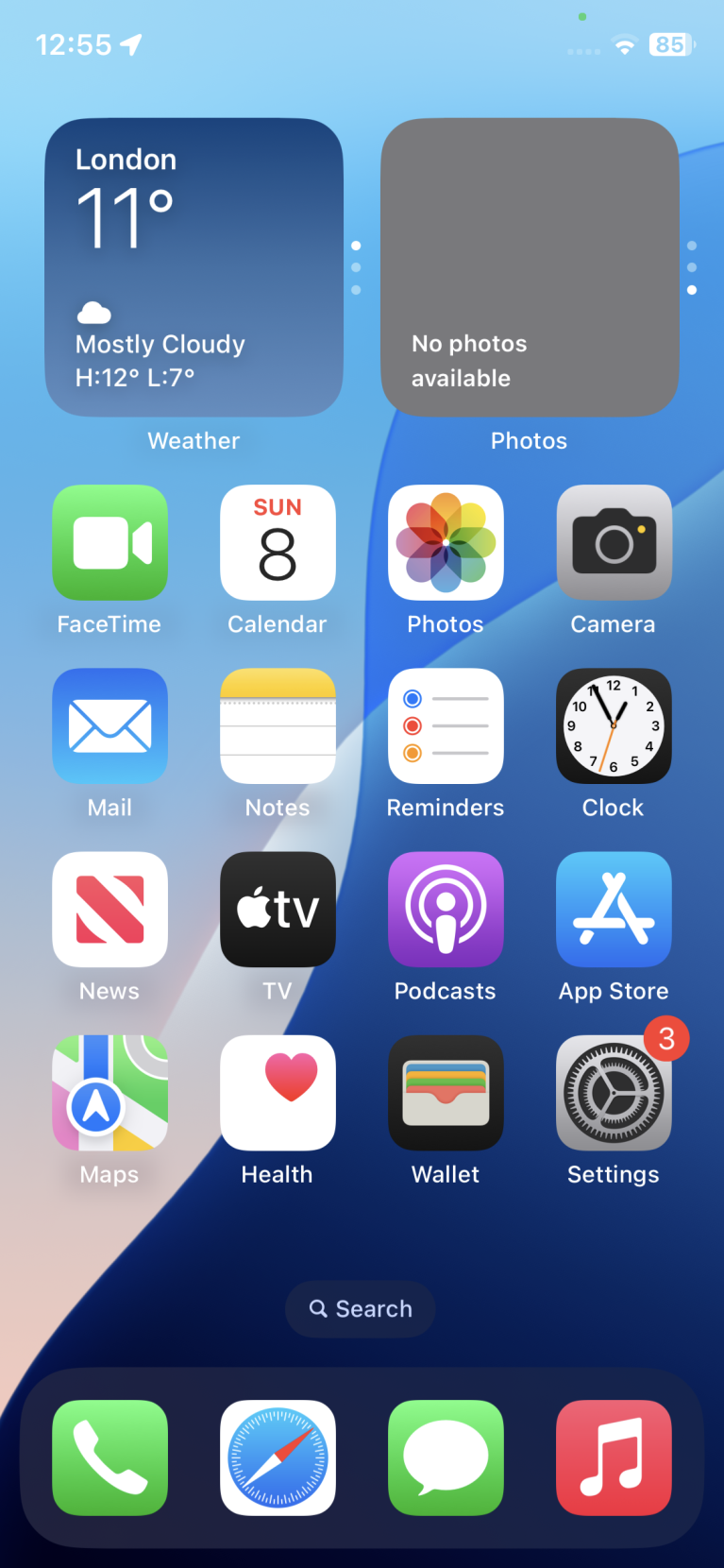Open the Mail app

(110, 726)
